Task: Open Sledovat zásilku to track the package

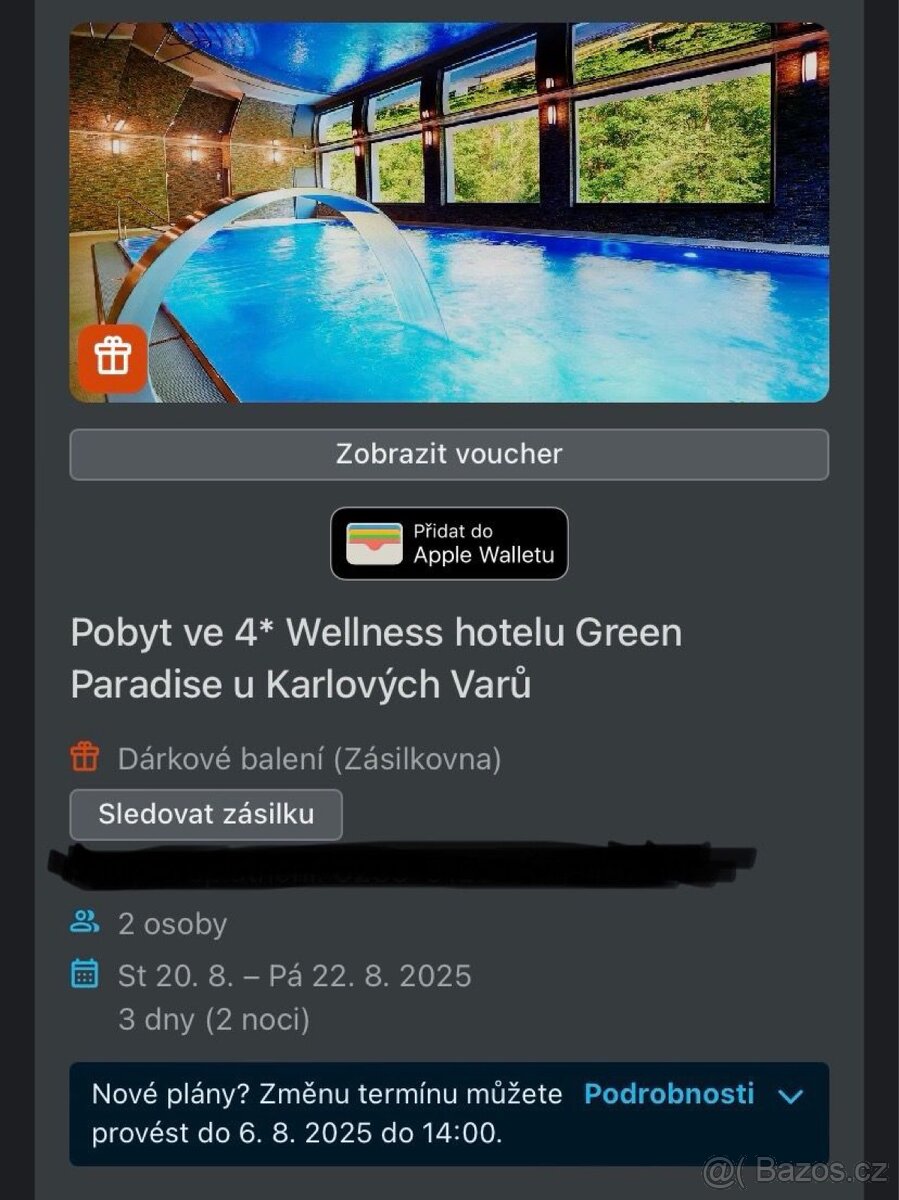Action: pos(206,814)
